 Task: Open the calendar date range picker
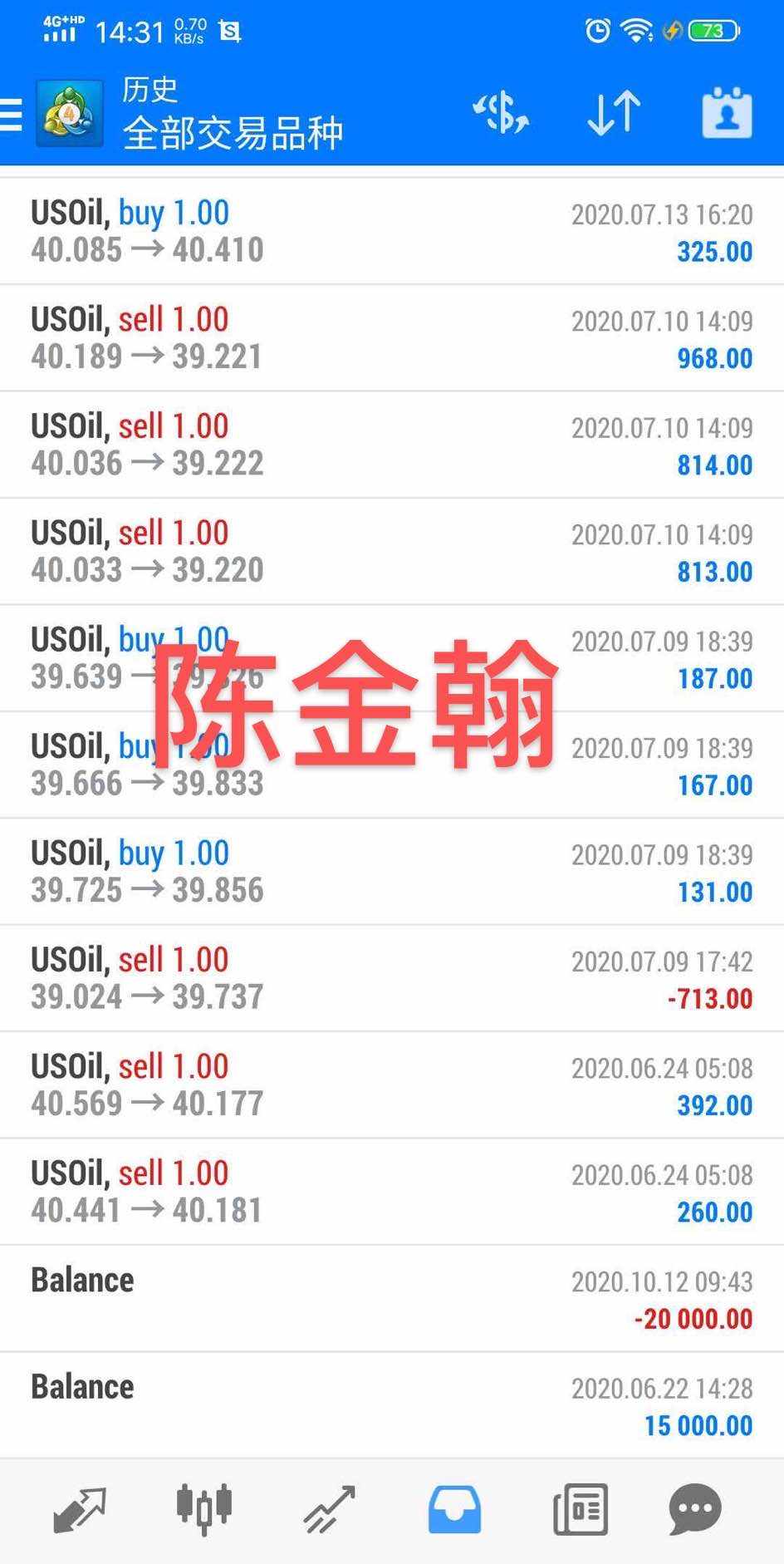tap(727, 113)
